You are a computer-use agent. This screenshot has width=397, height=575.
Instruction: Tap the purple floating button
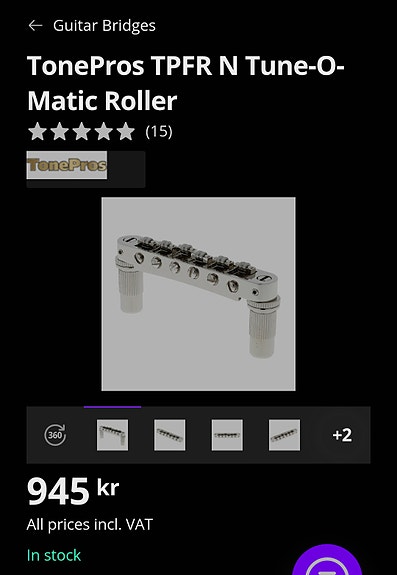pos(327,560)
